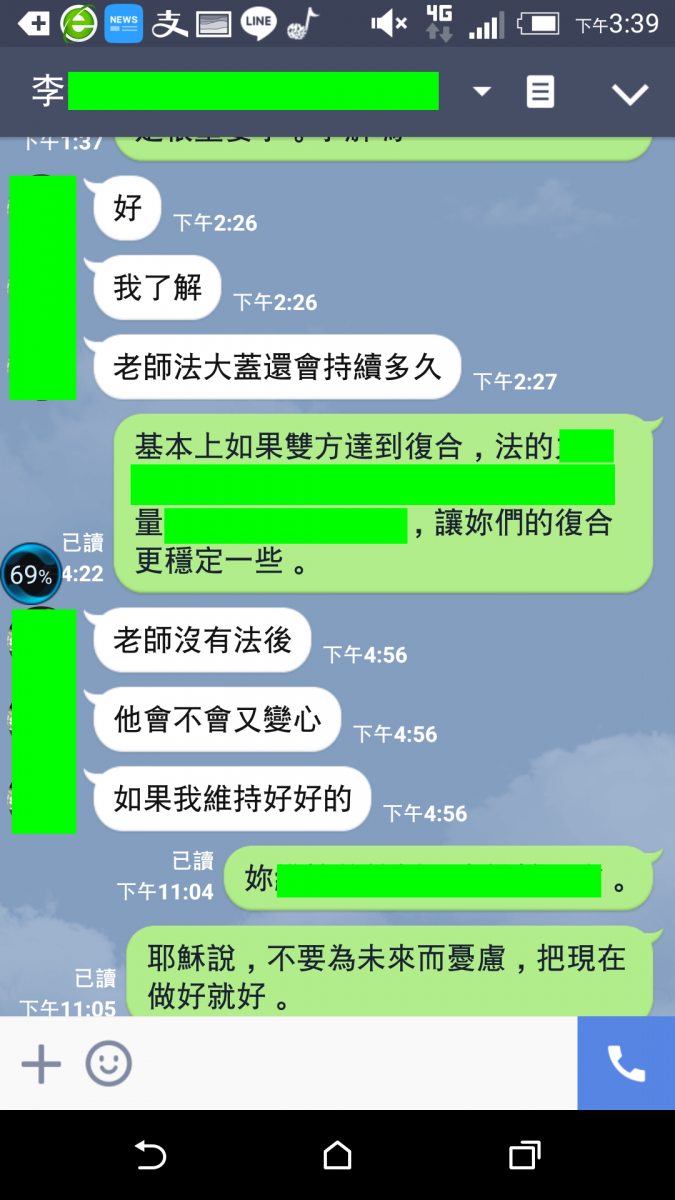Focus the message text field
The width and height of the screenshot is (675, 1200).
(x=350, y=1063)
